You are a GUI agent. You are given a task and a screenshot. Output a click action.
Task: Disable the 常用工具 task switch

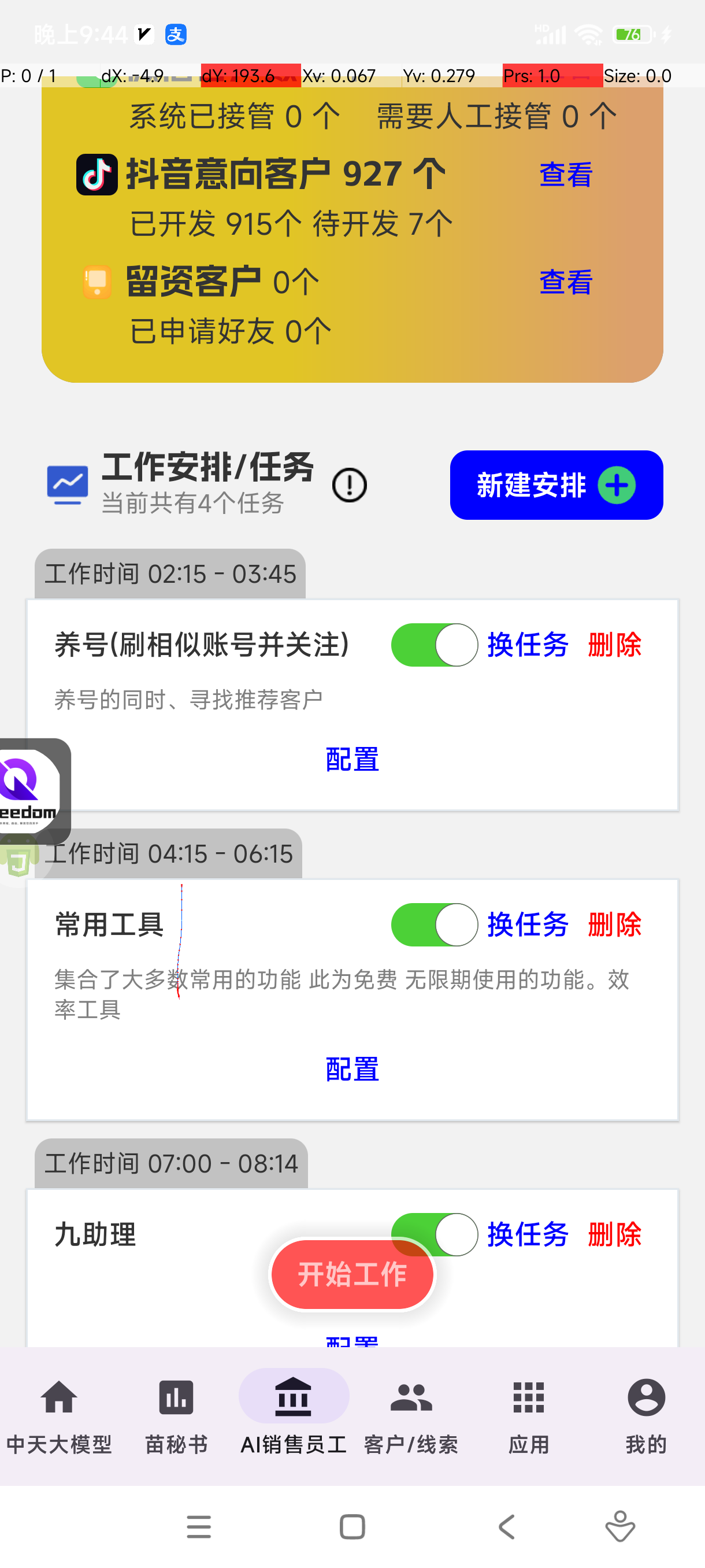coord(435,924)
